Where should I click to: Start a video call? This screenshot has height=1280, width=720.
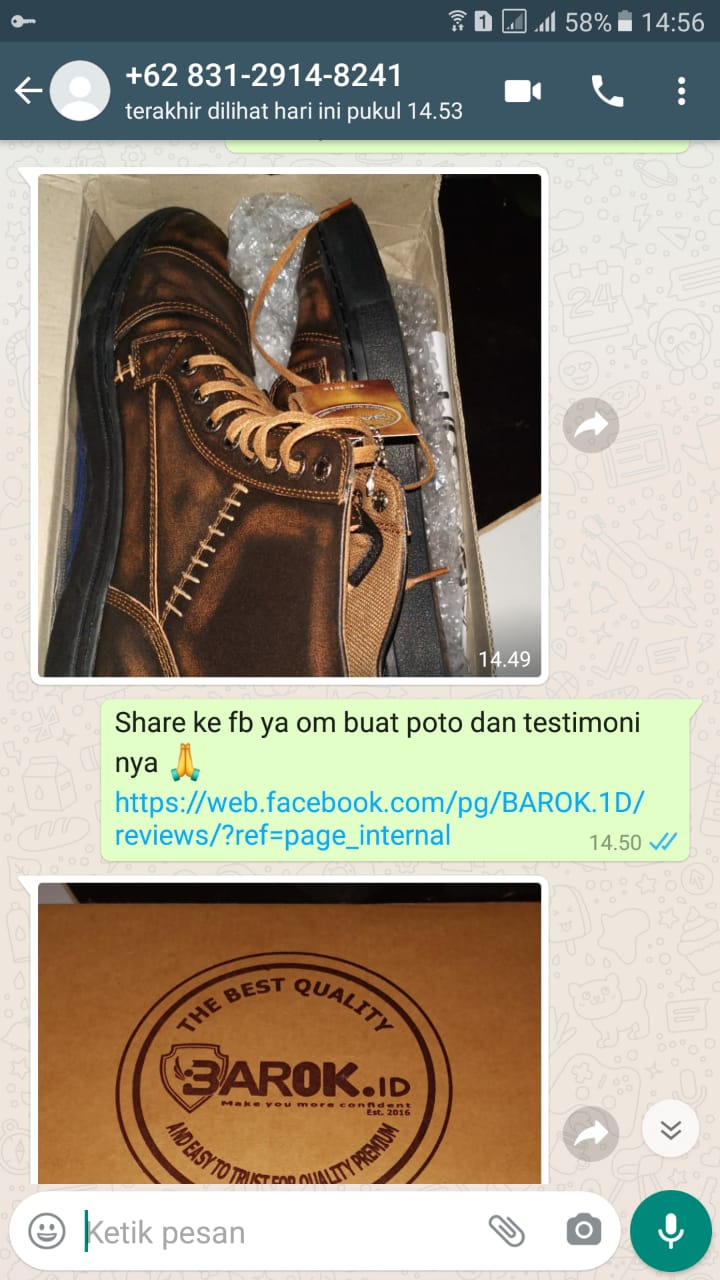click(522, 91)
